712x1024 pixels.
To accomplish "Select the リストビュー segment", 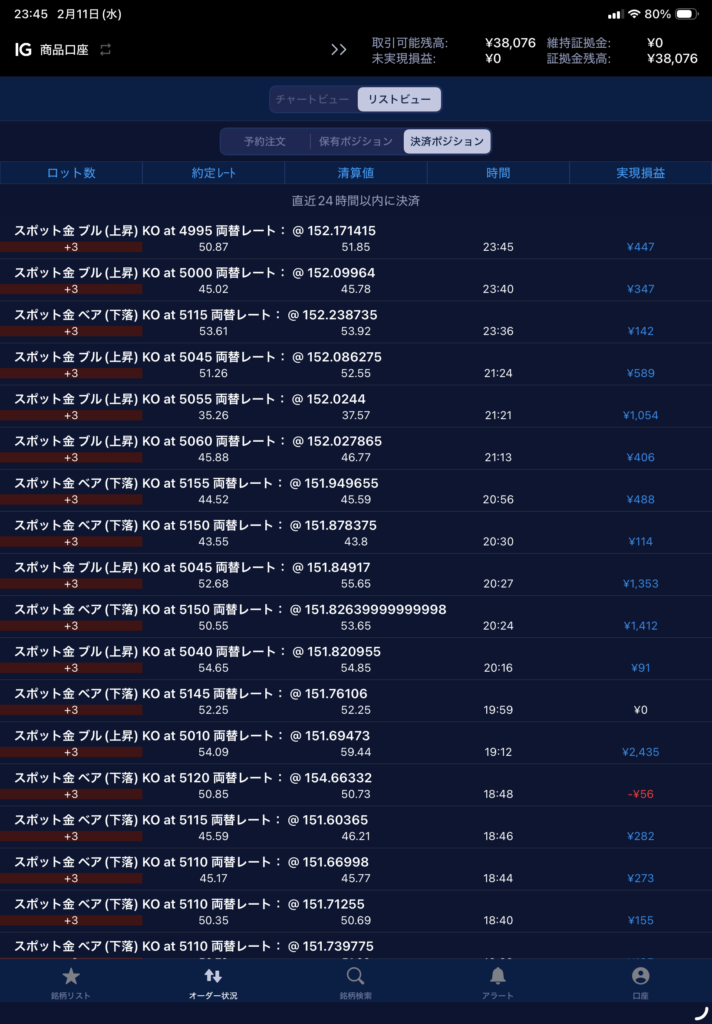I will coord(399,99).
